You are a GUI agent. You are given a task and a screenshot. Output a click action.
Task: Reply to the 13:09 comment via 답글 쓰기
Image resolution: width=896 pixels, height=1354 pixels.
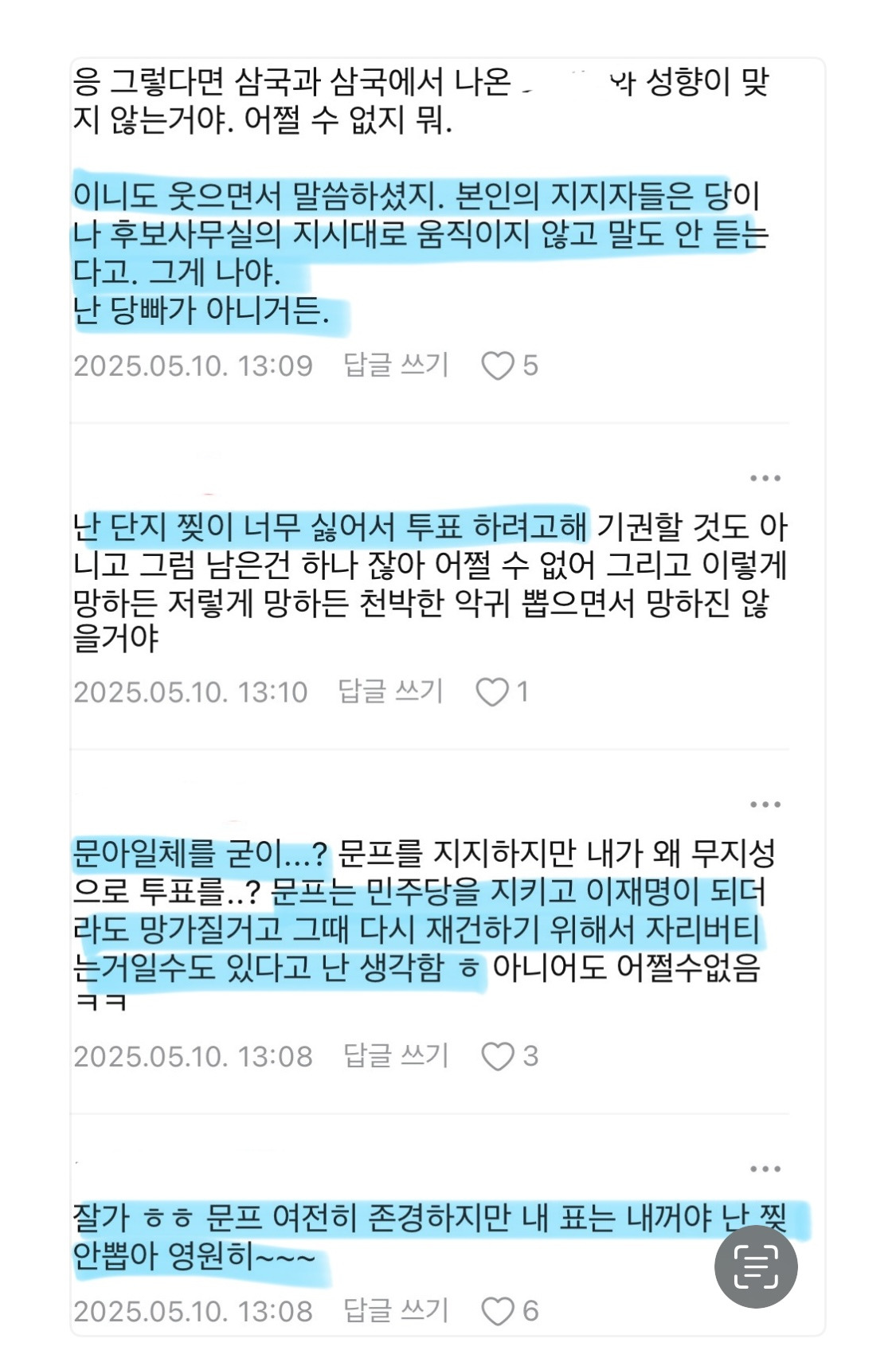(x=396, y=365)
